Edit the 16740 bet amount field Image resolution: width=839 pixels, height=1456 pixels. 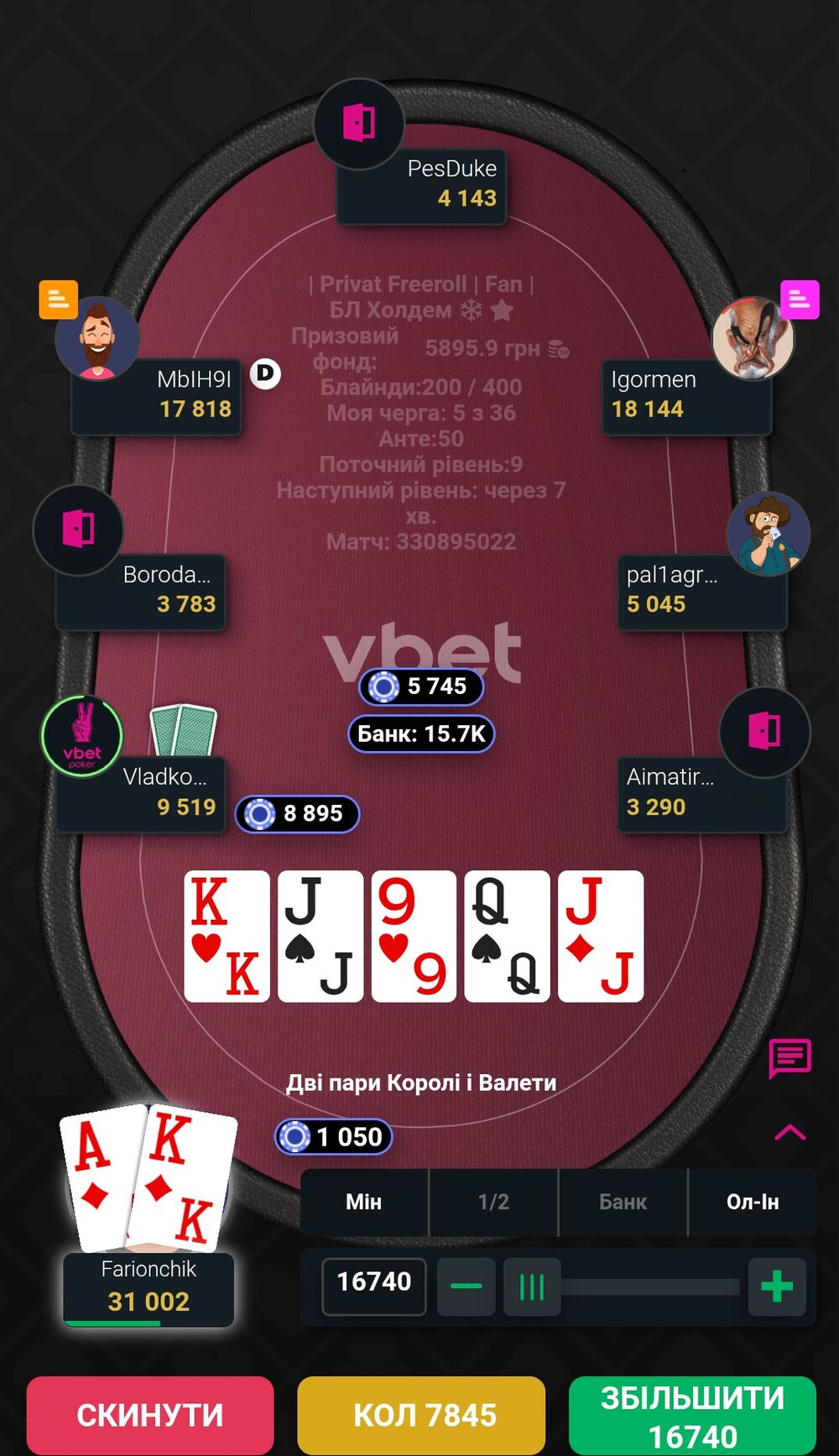click(374, 1282)
